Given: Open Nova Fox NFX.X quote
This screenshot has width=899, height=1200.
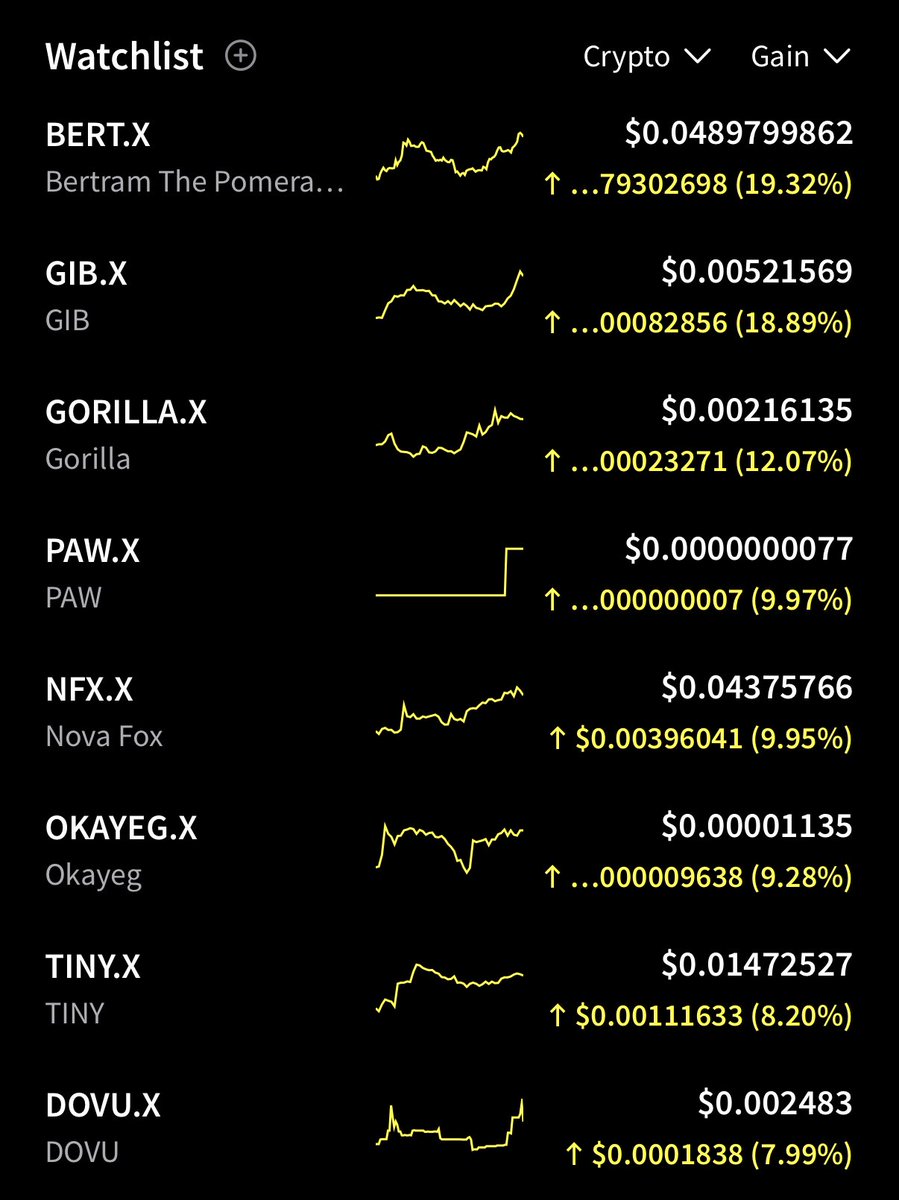Looking at the screenshot, I should [x=90, y=689].
